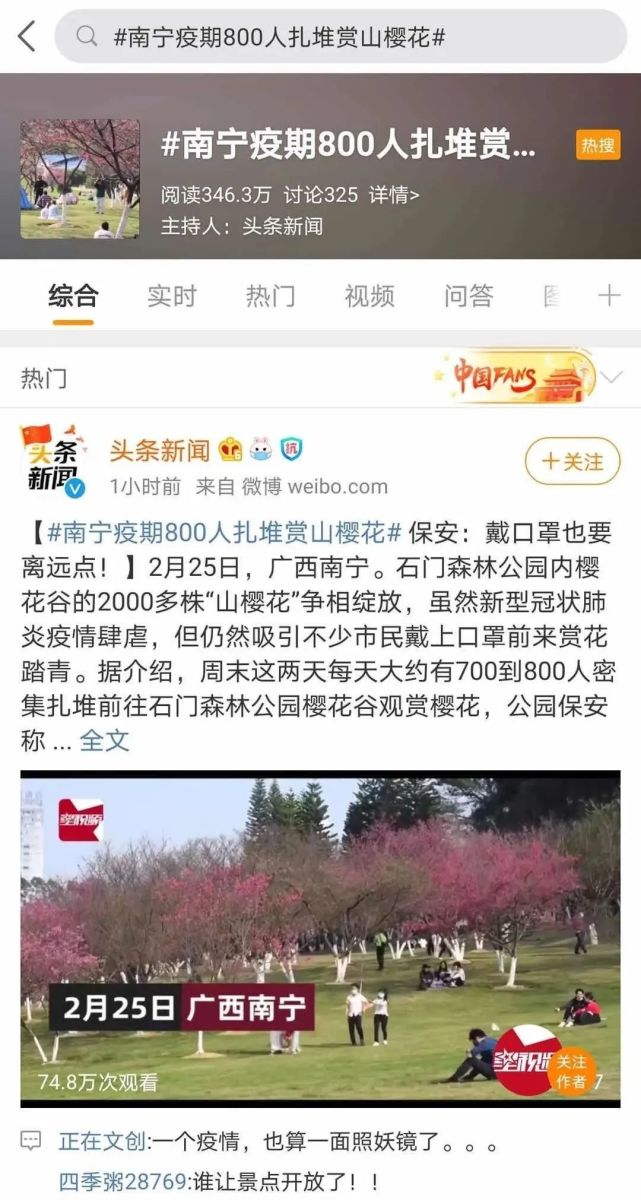Open the hashtag link in the post
641x1200 pixels.
coord(225,533)
